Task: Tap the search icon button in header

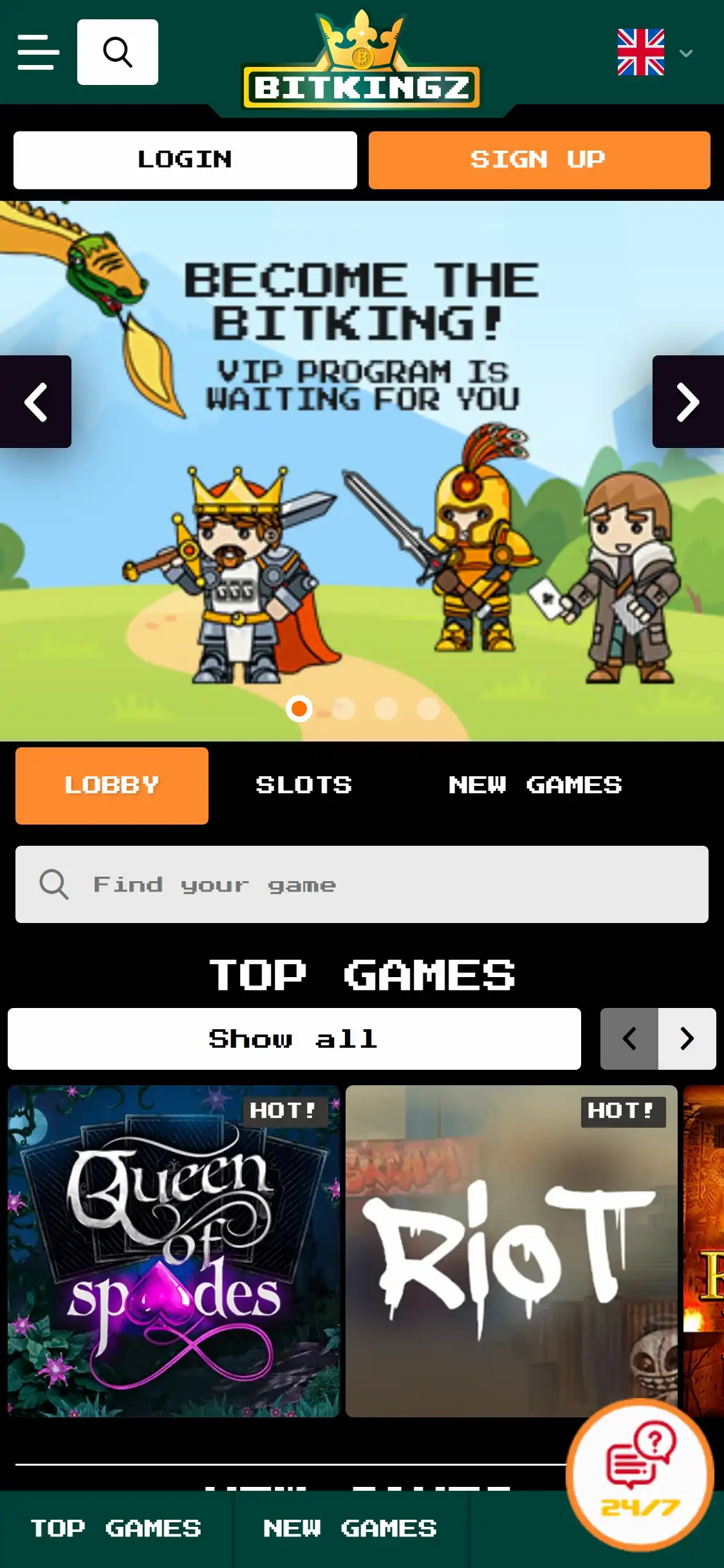Action: [x=118, y=52]
